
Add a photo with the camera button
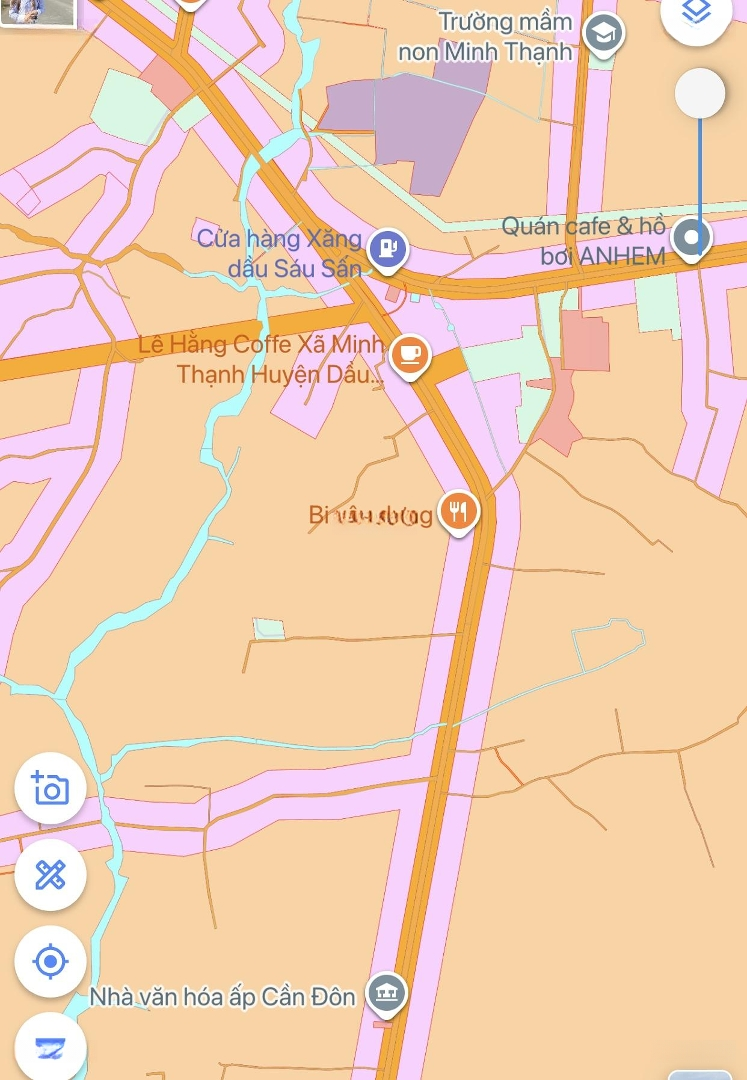(50, 789)
